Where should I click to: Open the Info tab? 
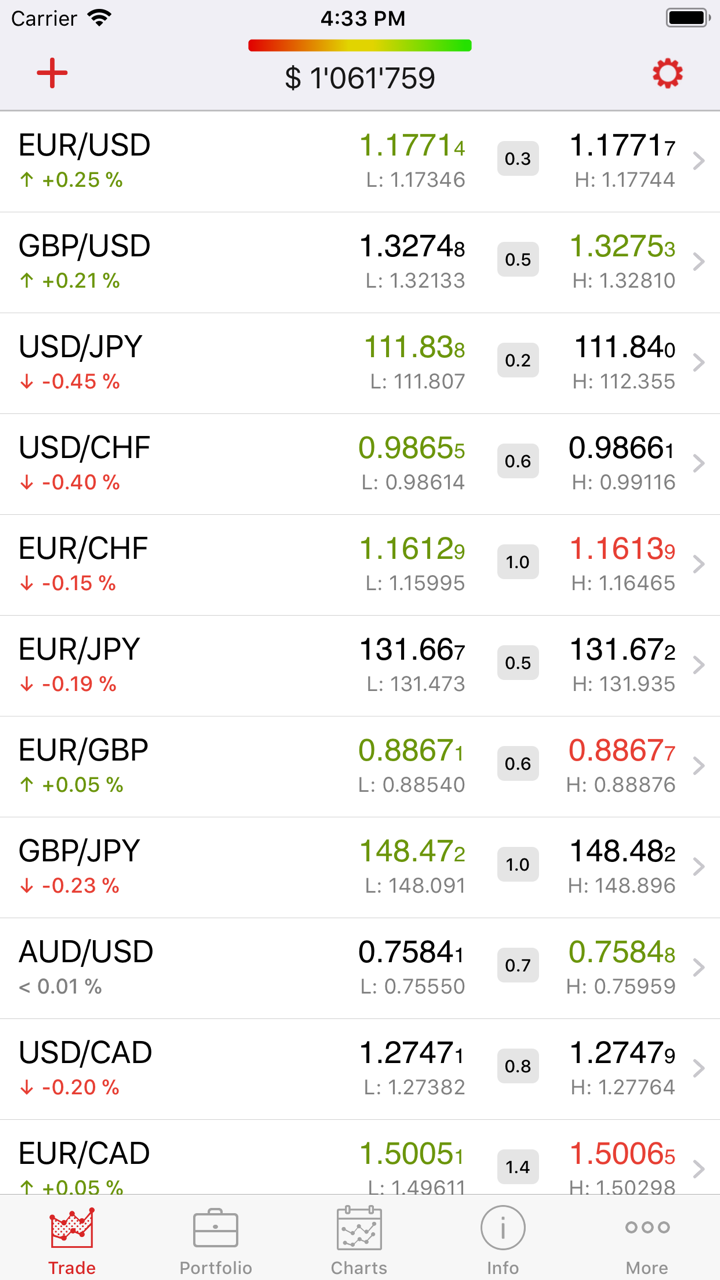click(x=503, y=1240)
